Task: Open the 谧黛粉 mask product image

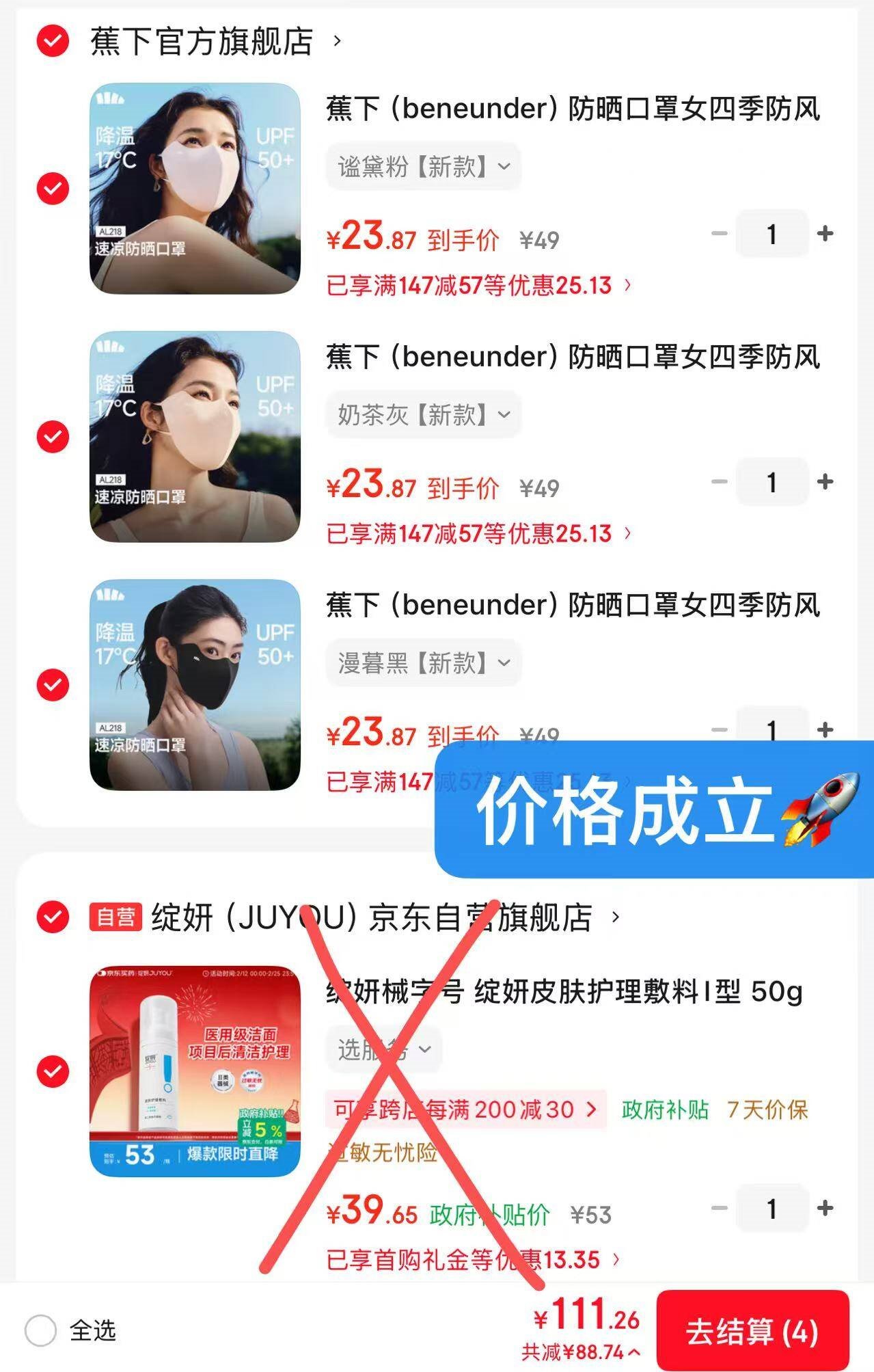Action: 195,189
